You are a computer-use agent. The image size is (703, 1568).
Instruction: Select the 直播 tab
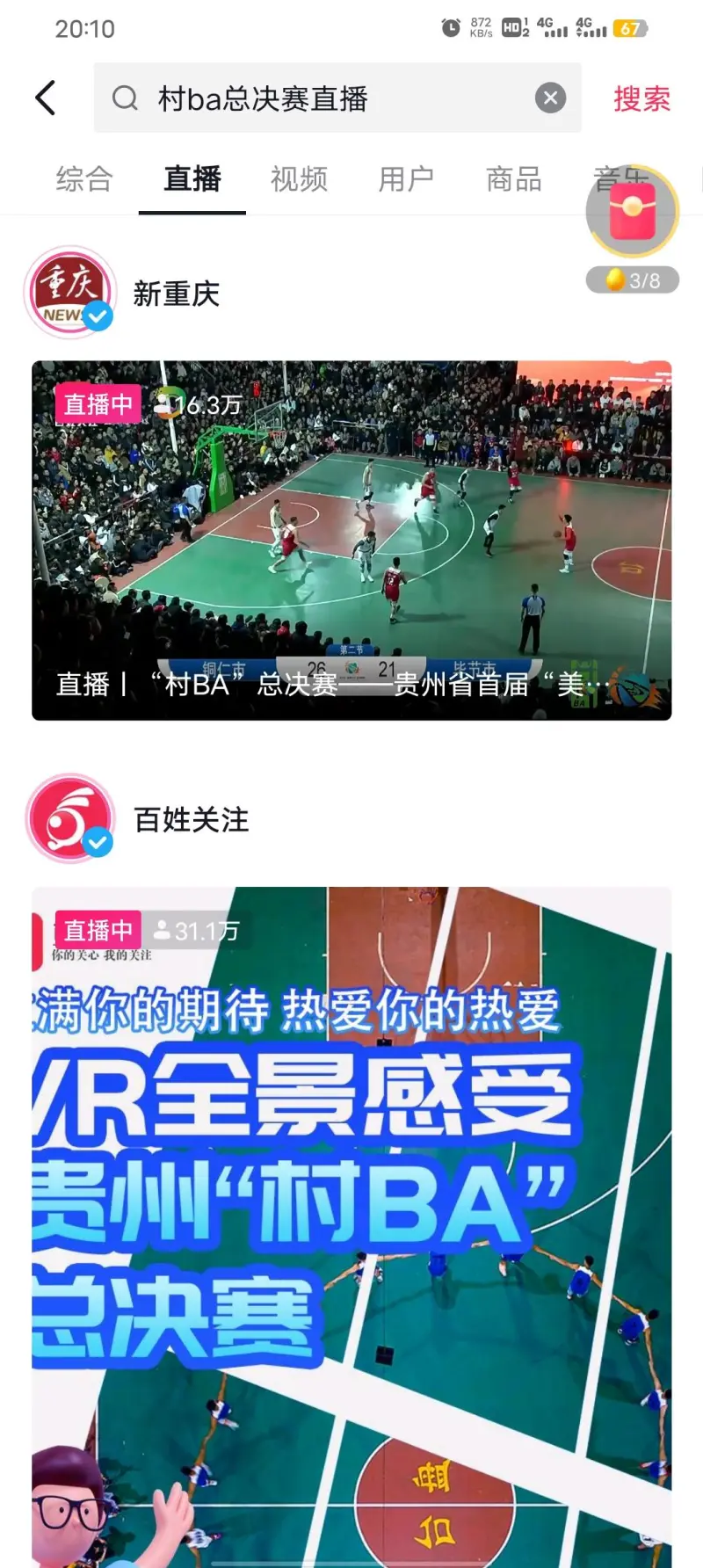coord(192,179)
